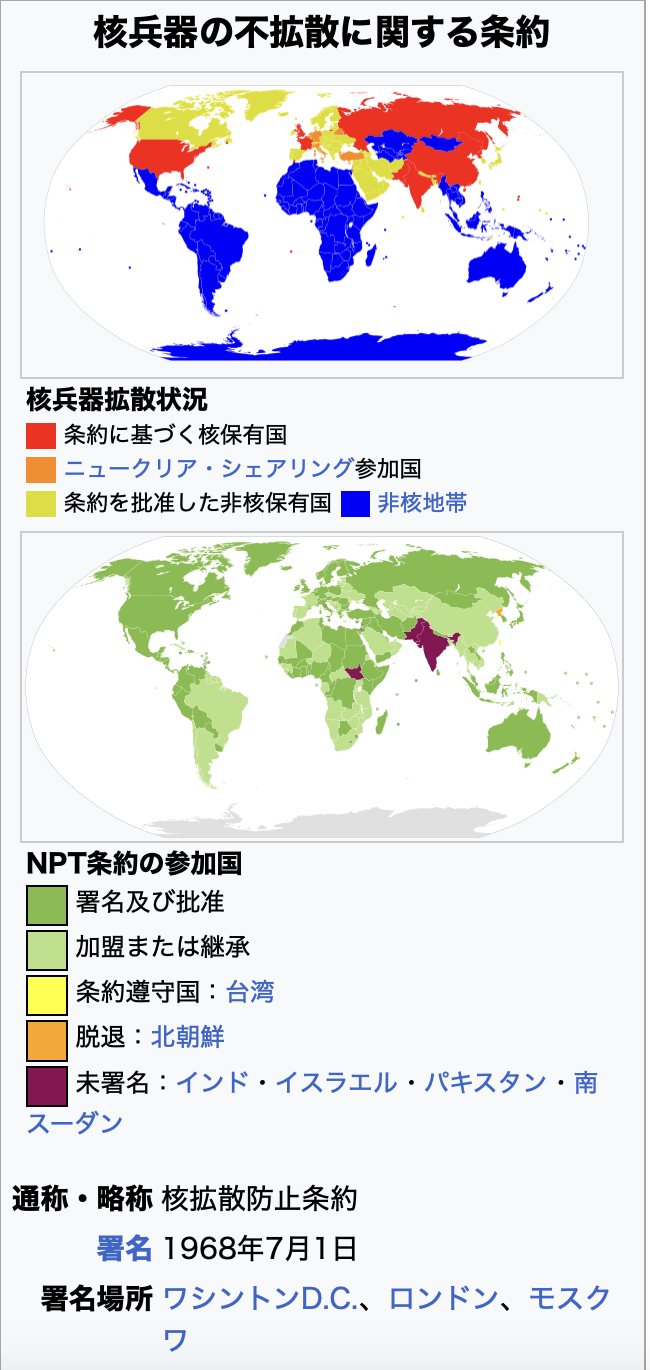Open the ニュークリア・シェアリング link

209,468
